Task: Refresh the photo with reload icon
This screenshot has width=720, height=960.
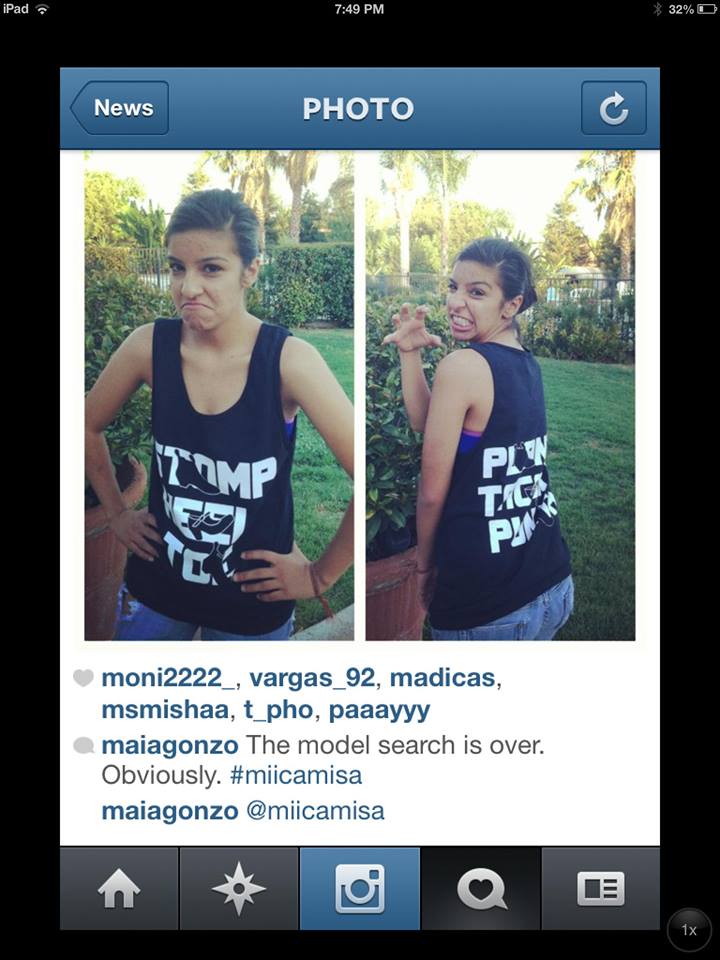Action: tap(613, 108)
